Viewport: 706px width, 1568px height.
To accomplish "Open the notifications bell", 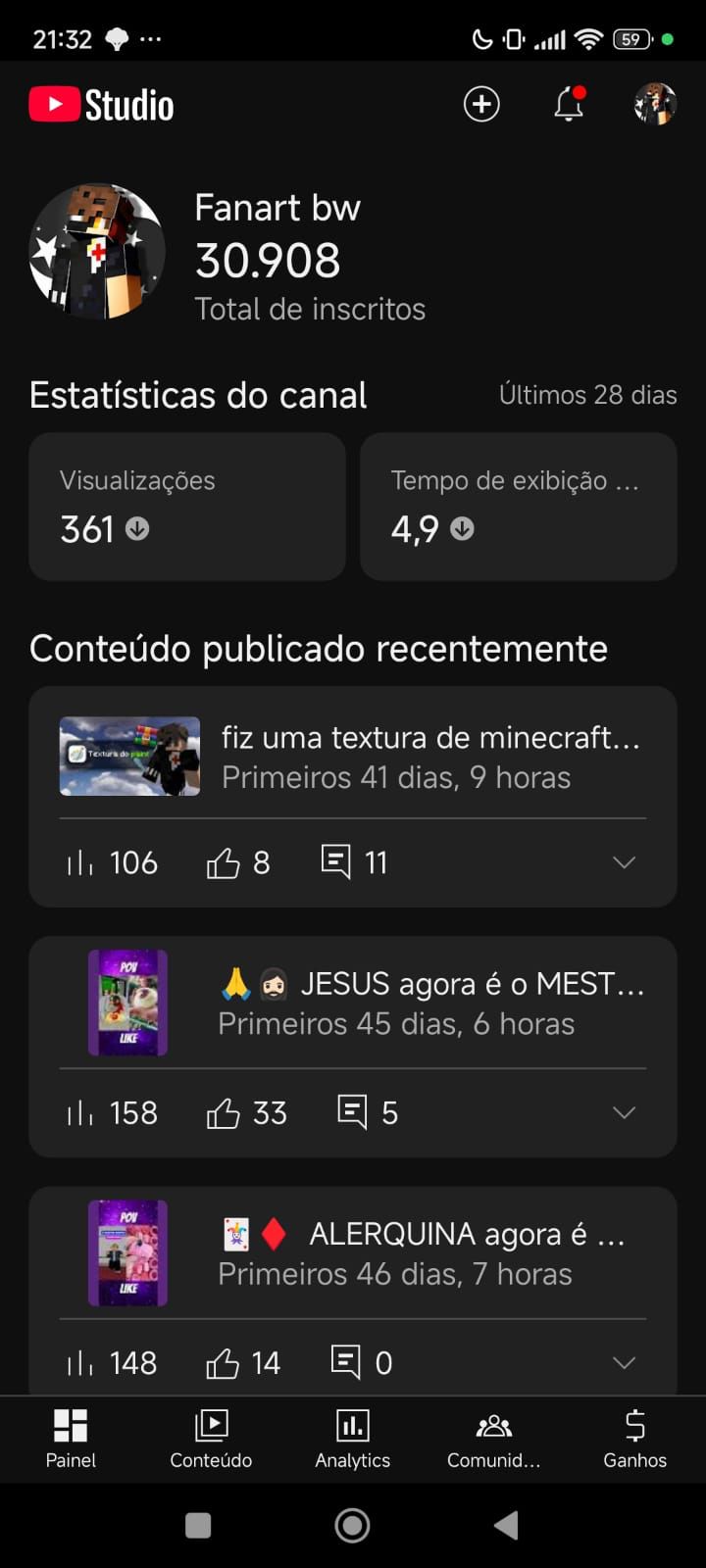I will pos(569,104).
